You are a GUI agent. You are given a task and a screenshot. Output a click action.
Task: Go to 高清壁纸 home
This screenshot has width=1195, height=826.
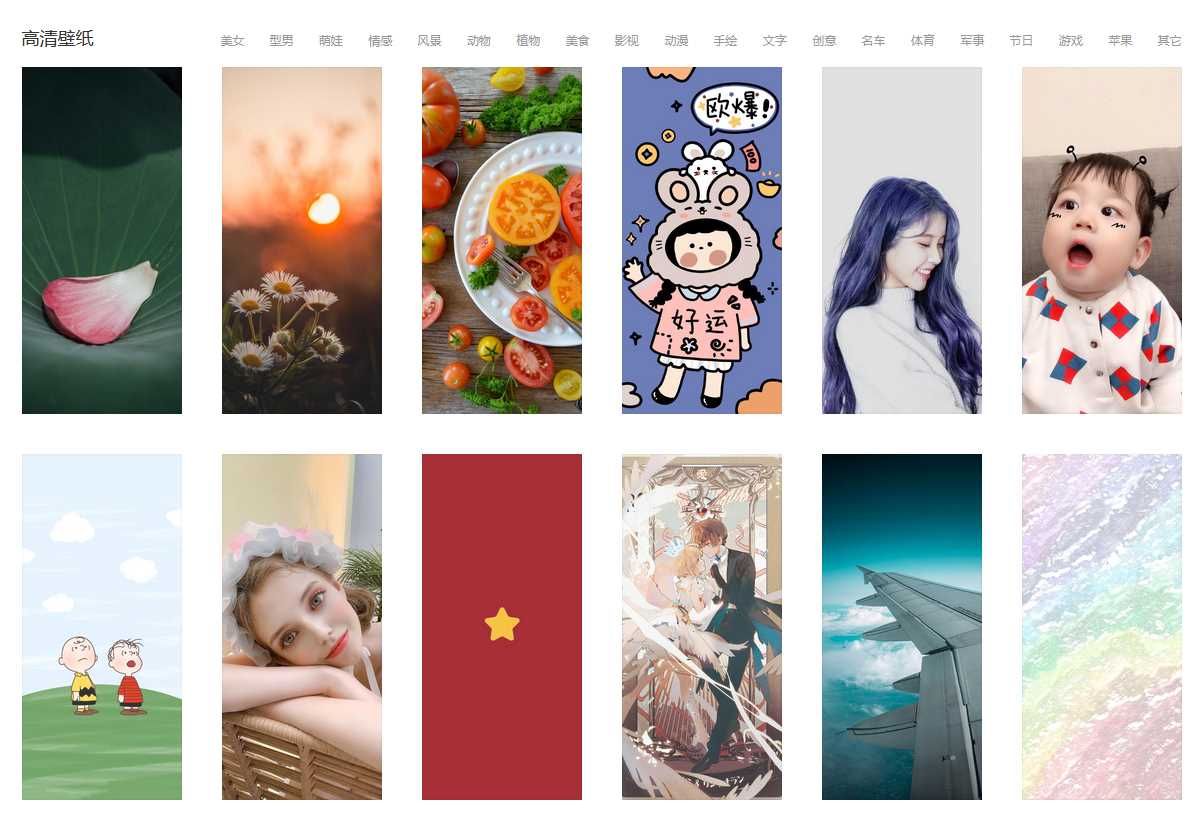tap(58, 39)
